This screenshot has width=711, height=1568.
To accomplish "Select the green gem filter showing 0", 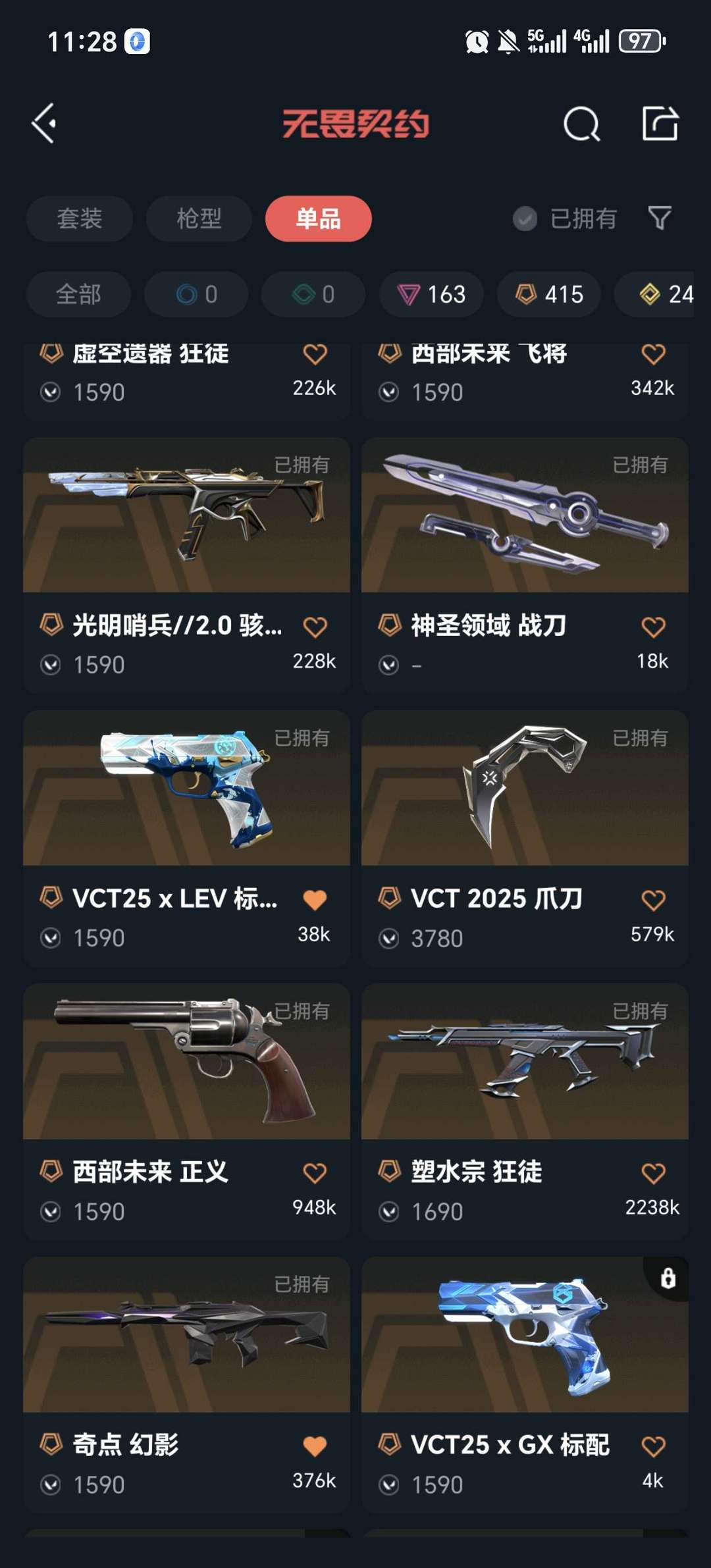I will tap(312, 294).
